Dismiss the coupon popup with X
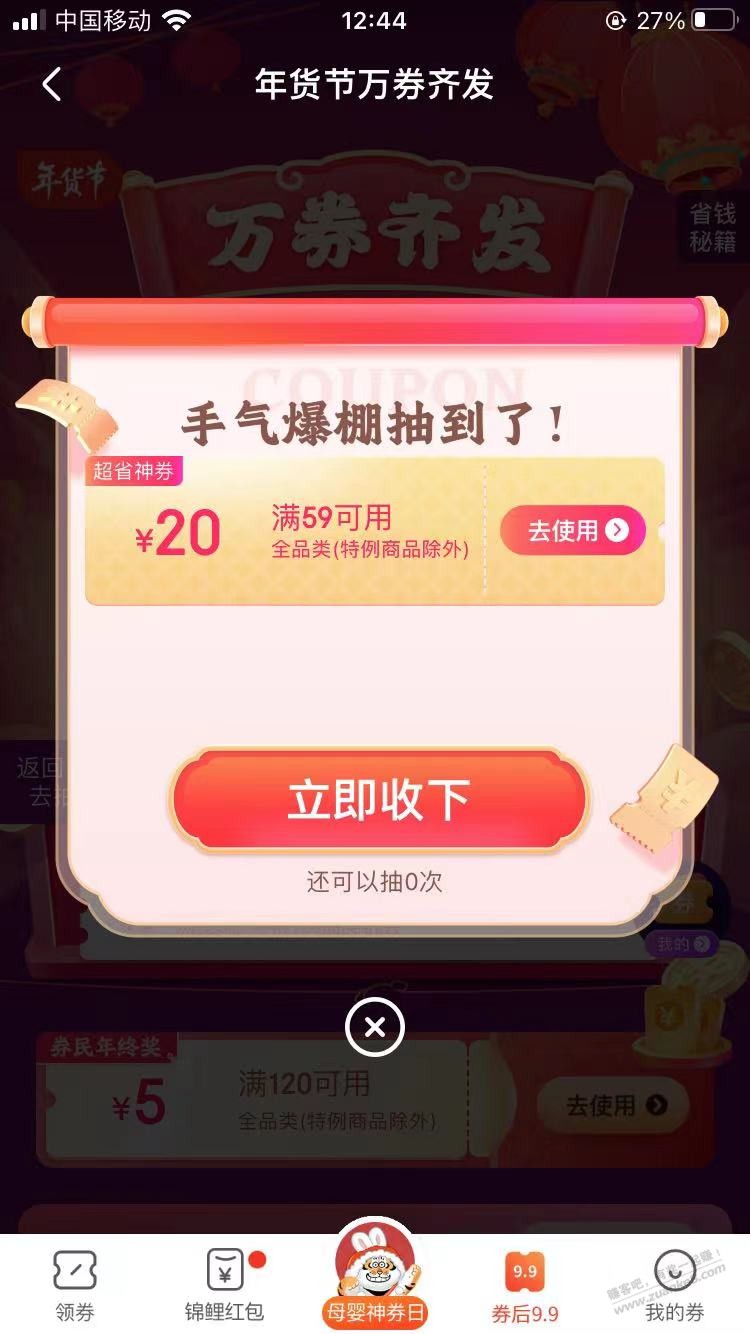Viewport: 750px width, 1334px height. pos(374,1027)
